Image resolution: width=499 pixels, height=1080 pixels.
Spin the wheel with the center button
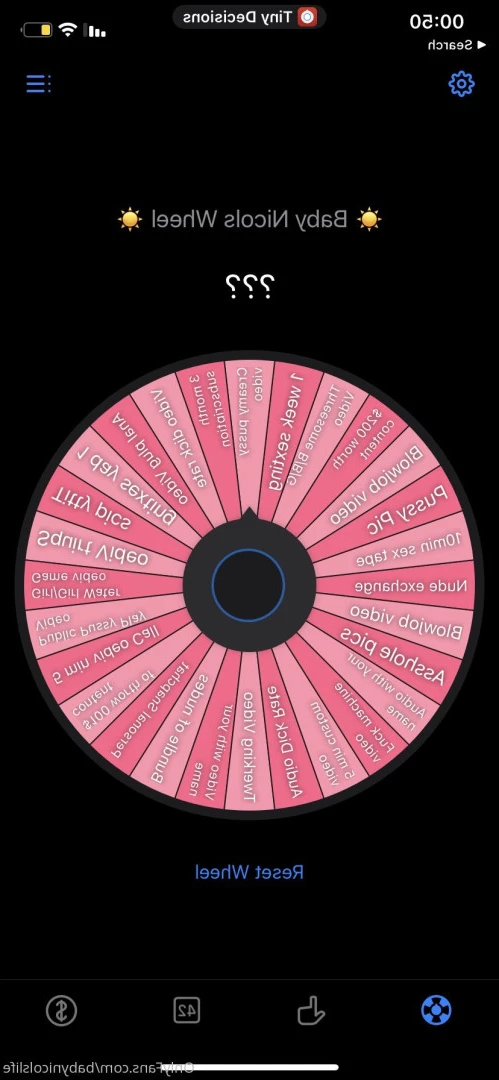pos(248,585)
